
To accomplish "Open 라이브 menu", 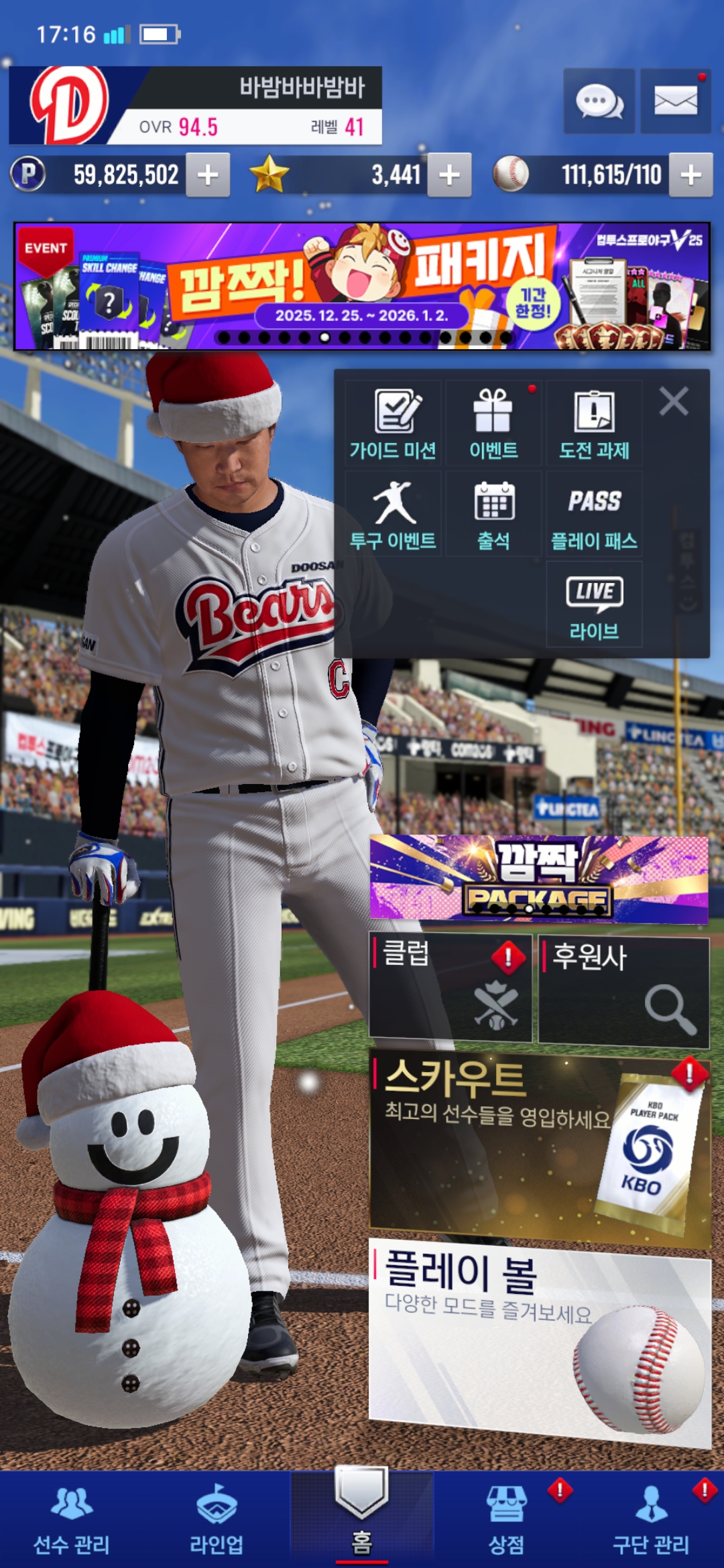I will [594, 604].
